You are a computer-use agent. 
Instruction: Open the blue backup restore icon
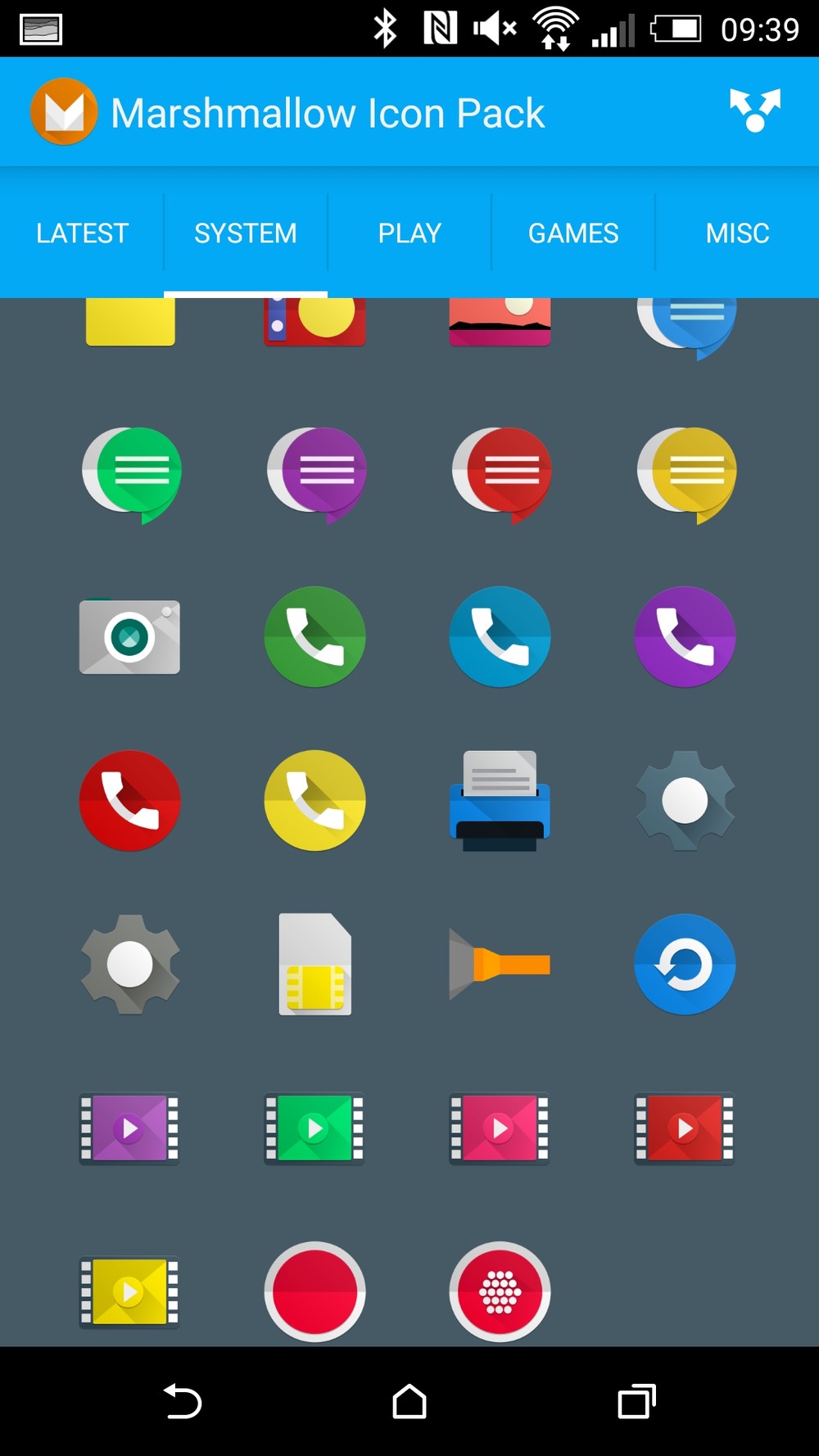[686, 965]
